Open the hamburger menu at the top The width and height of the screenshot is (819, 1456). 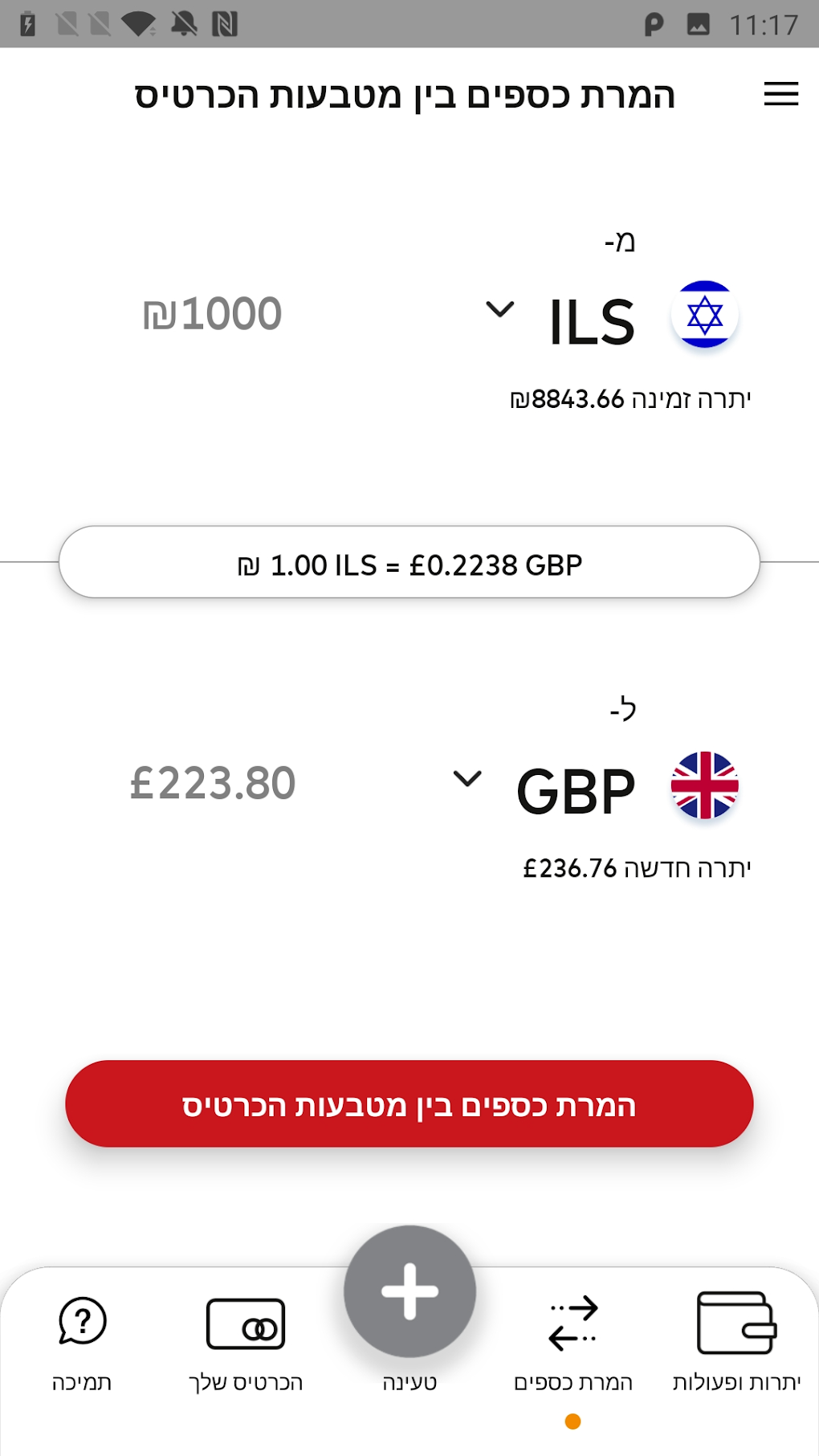780,94
